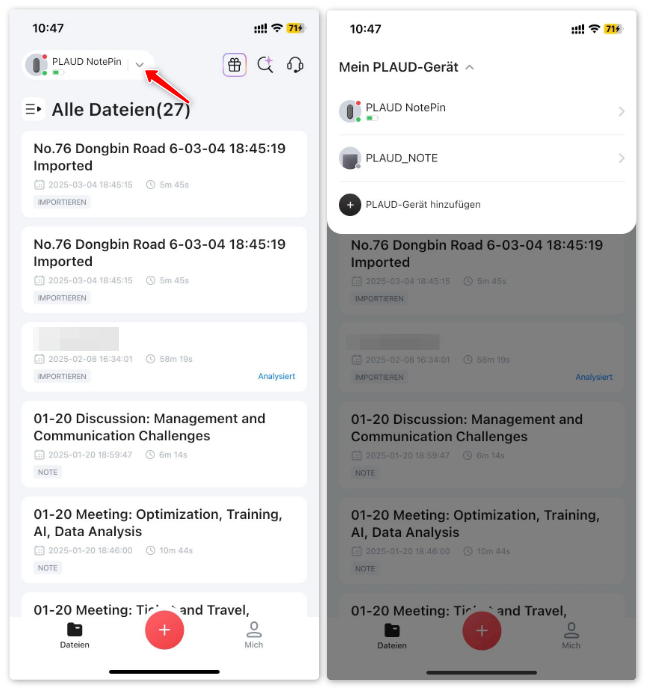Screen dimensions: 646x690
Task: Expand the PLAUD NotePin device dropdown
Action: [x=140, y=65]
